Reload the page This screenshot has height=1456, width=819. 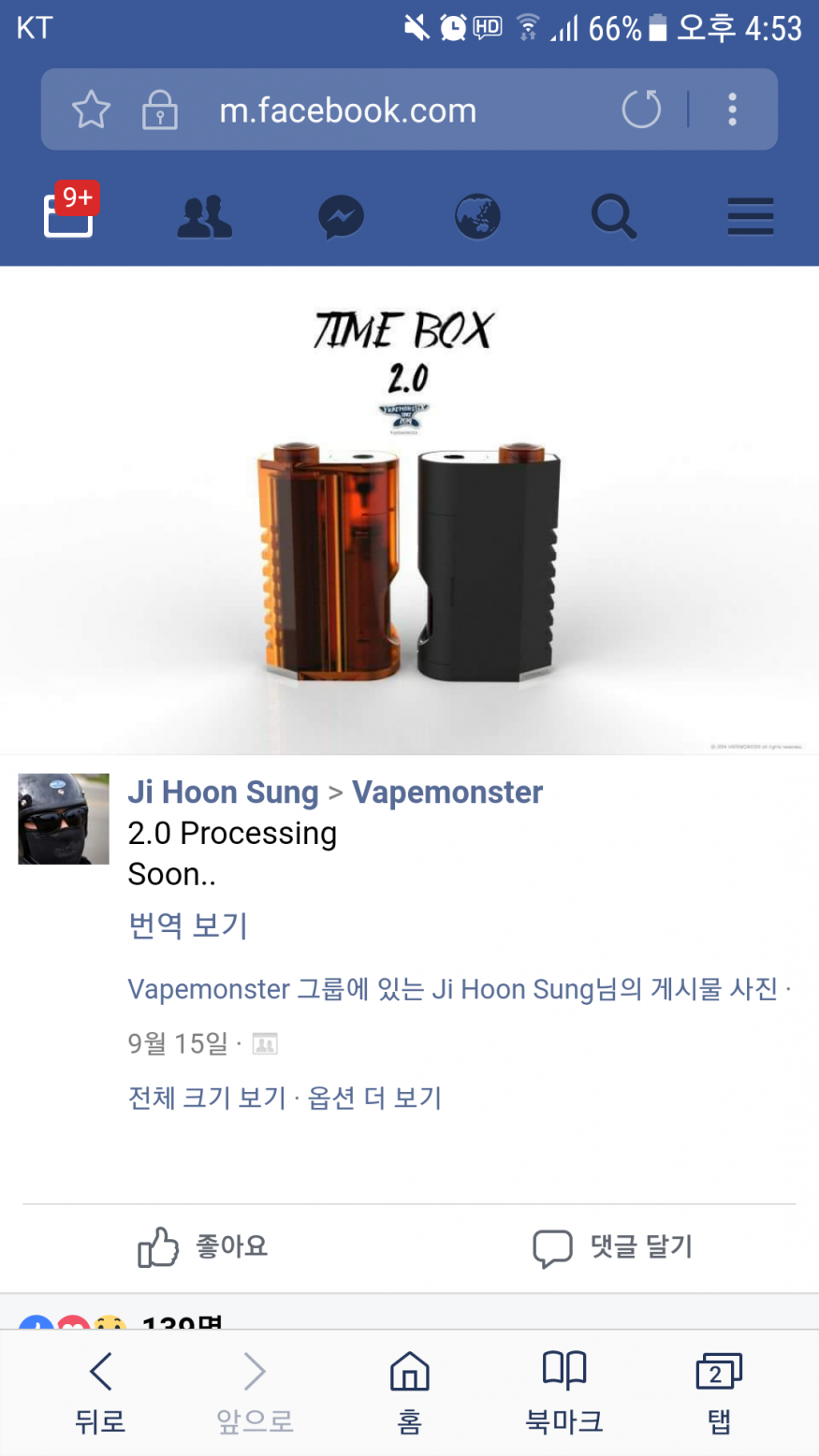coord(641,109)
